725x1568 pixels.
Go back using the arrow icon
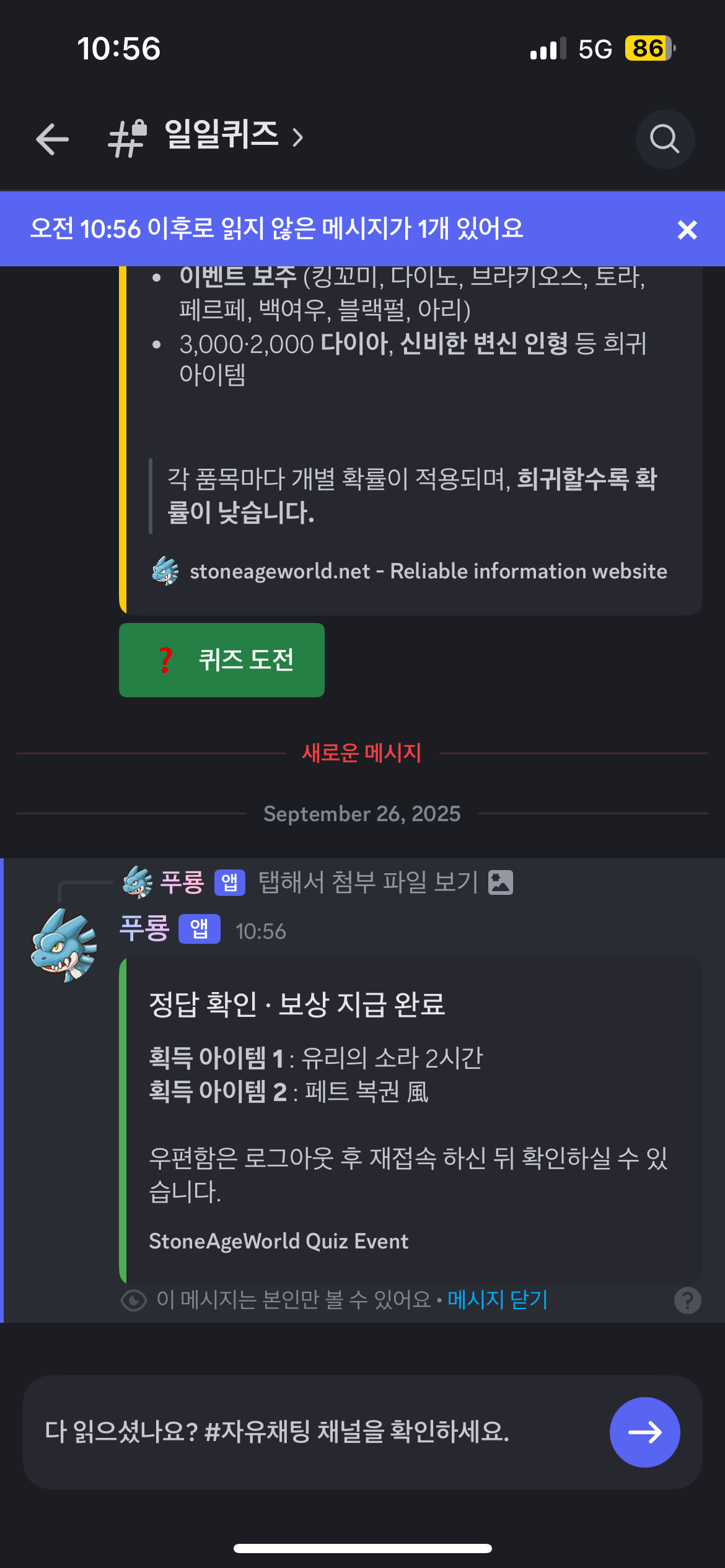click(x=53, y=139)
